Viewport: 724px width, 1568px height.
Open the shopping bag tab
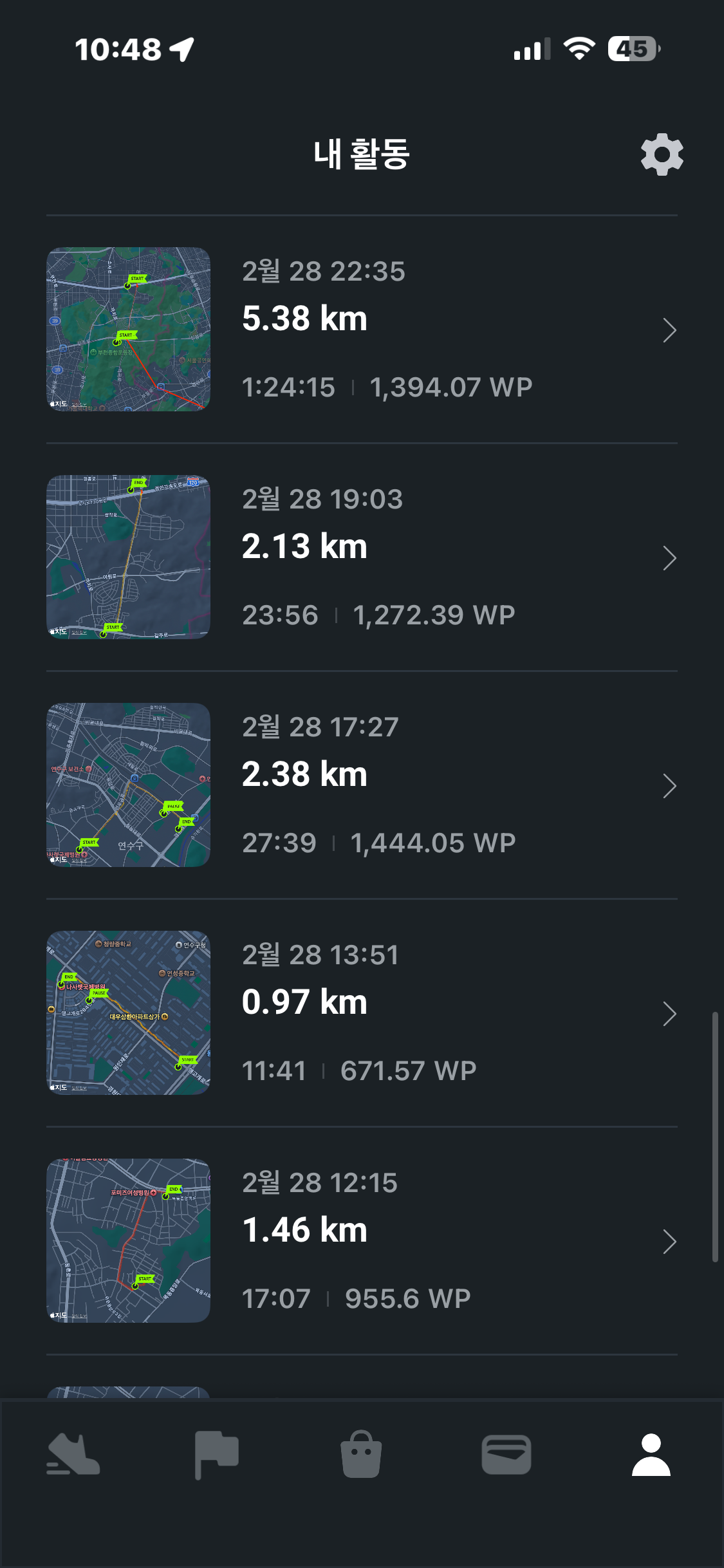[x=361, y=1455]
